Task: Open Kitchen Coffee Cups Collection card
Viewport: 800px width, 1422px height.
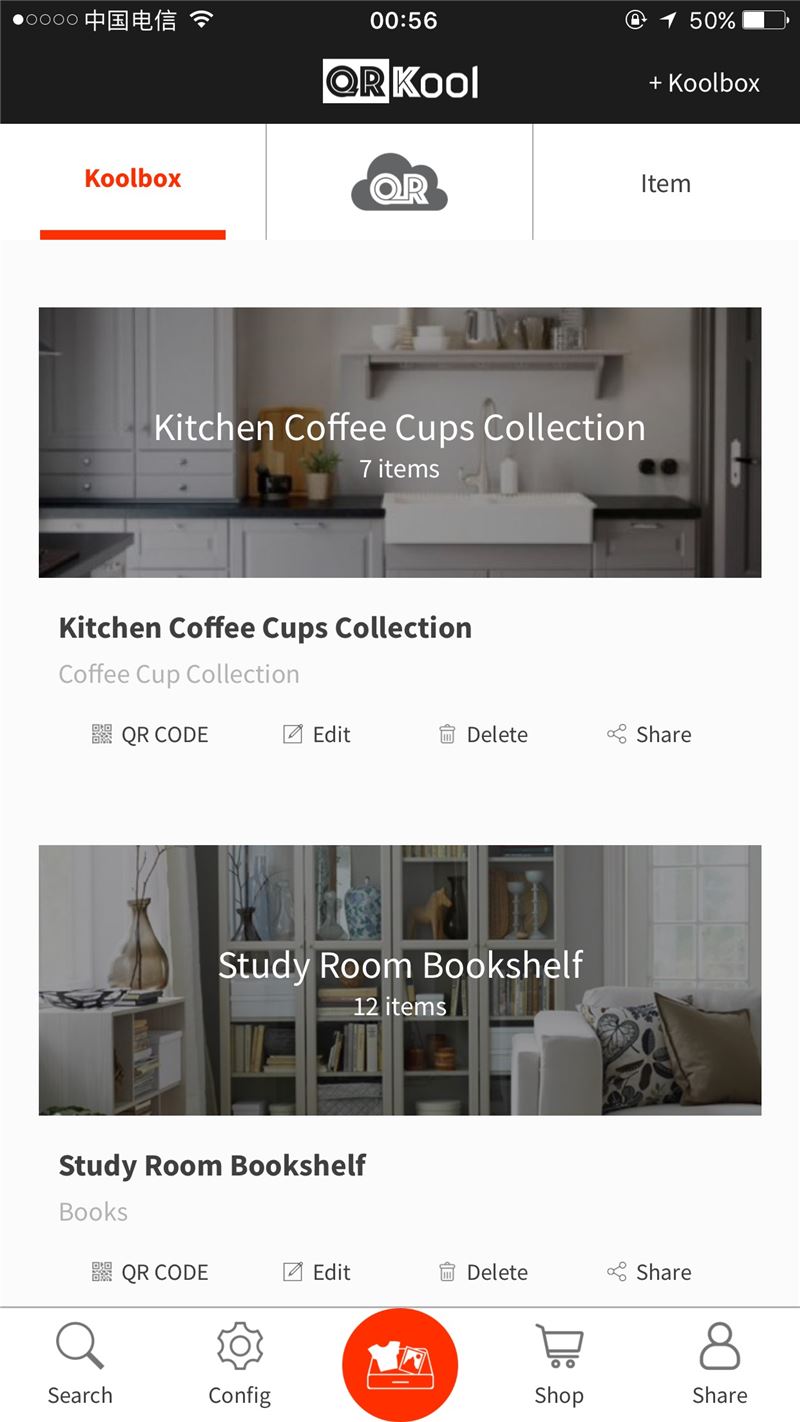Action: (x=400, y=442)
